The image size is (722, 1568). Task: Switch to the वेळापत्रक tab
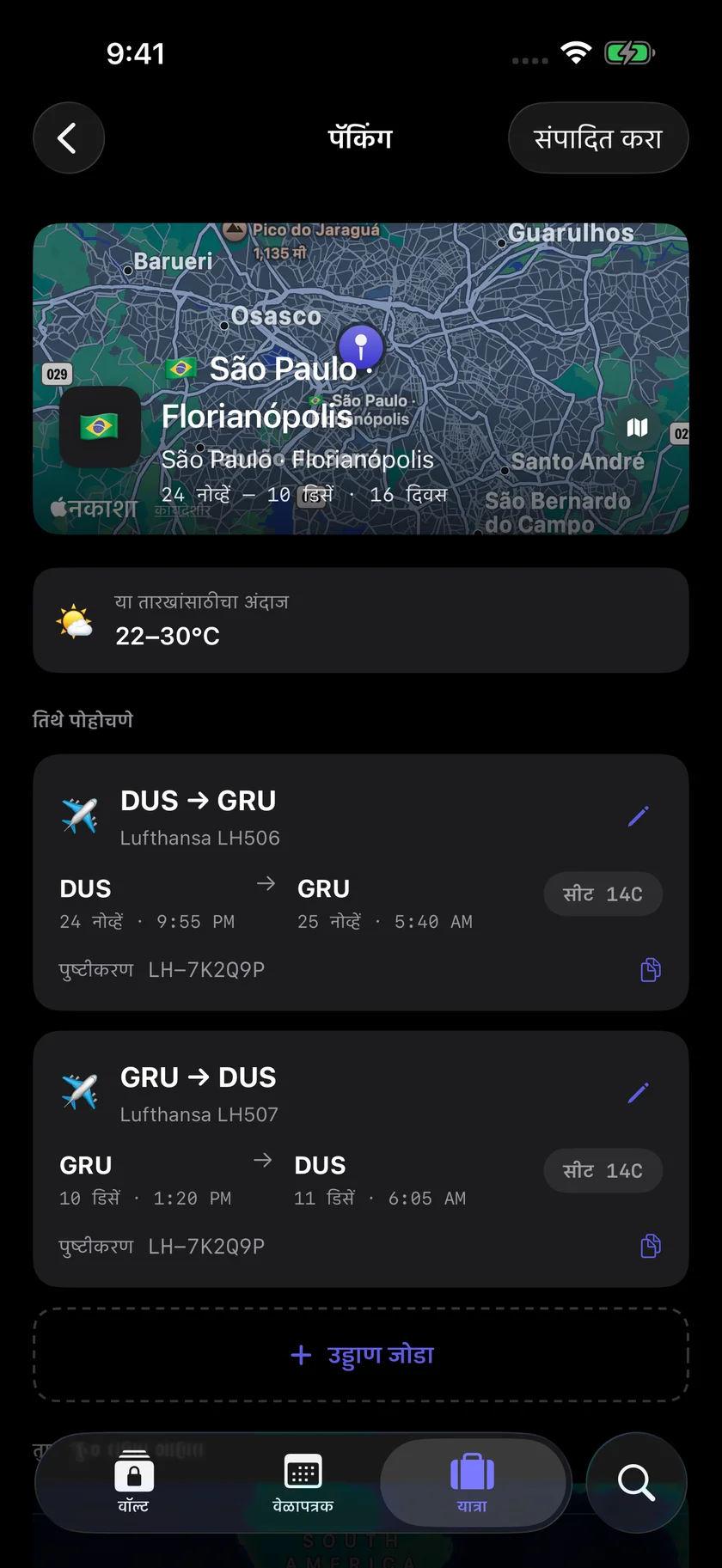[303, 1482]
